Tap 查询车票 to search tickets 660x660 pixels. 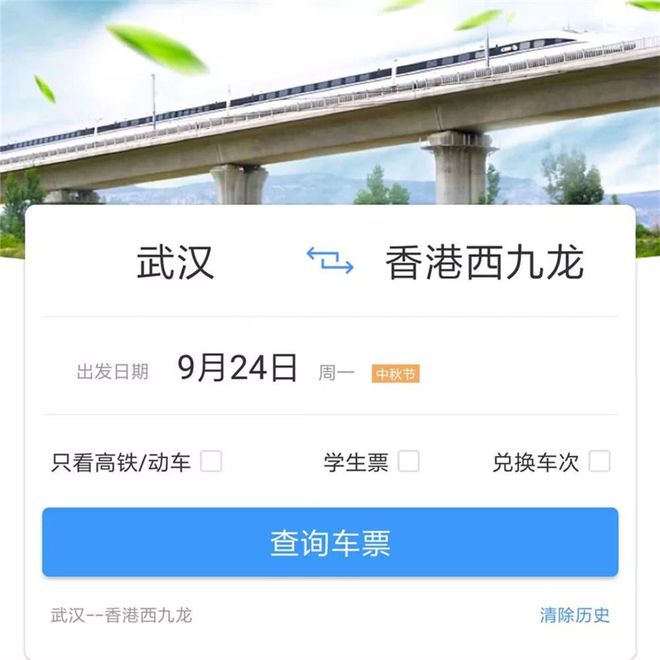pyautogui.click(x=330, y=542)
